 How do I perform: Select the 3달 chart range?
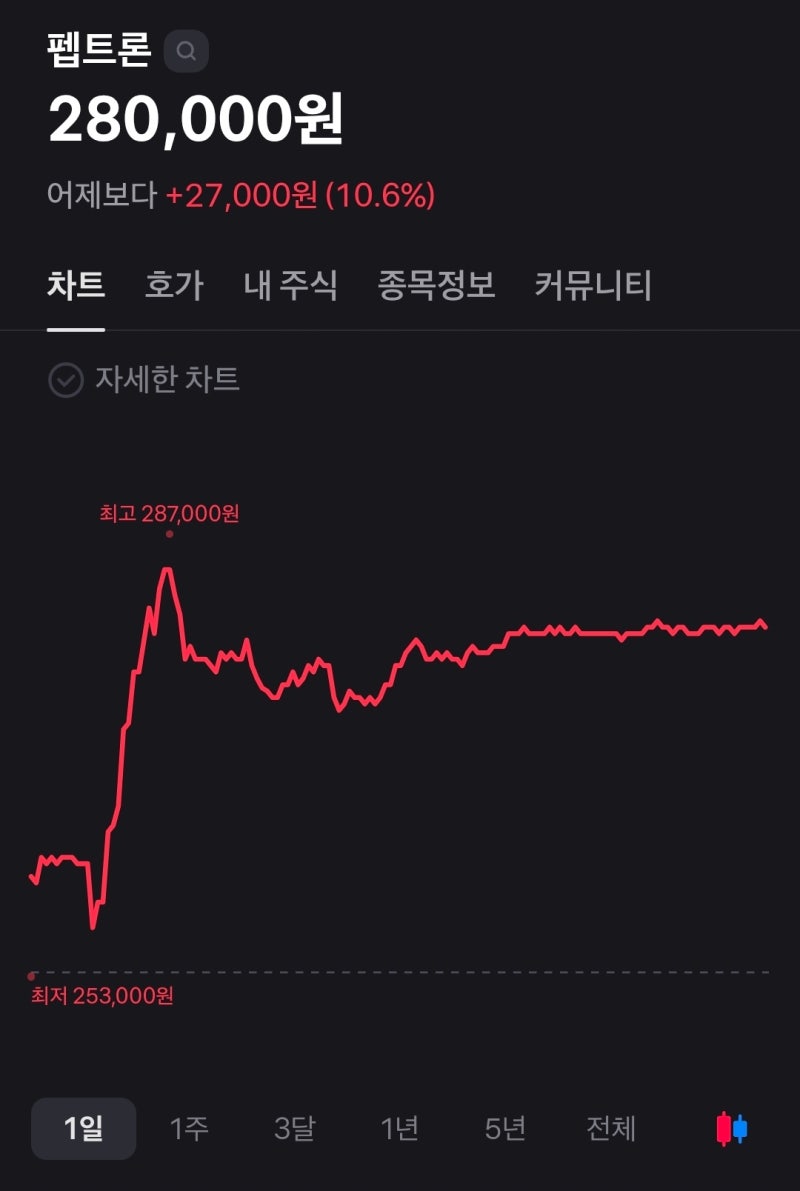(x=296, y=1128)
